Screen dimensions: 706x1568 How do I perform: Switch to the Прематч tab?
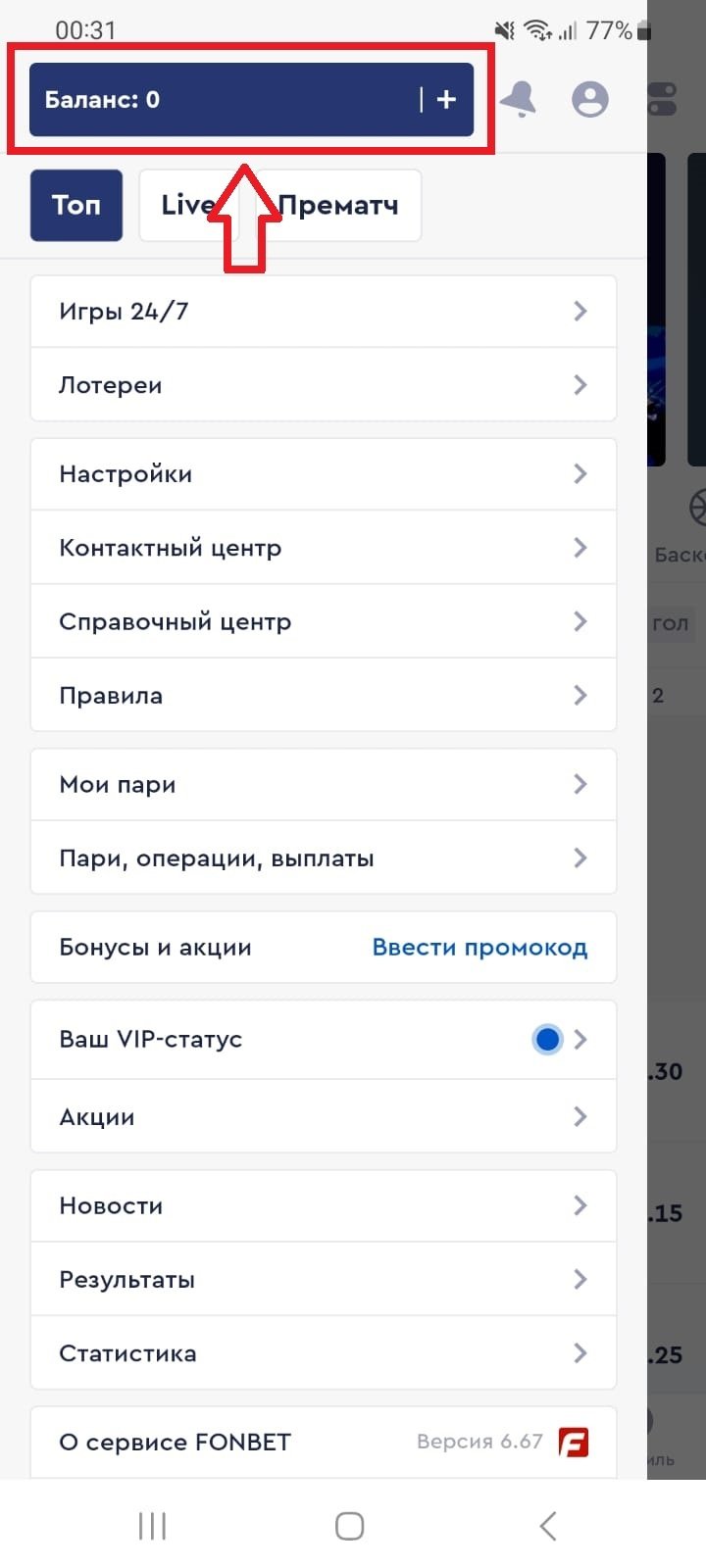point(339,205)
